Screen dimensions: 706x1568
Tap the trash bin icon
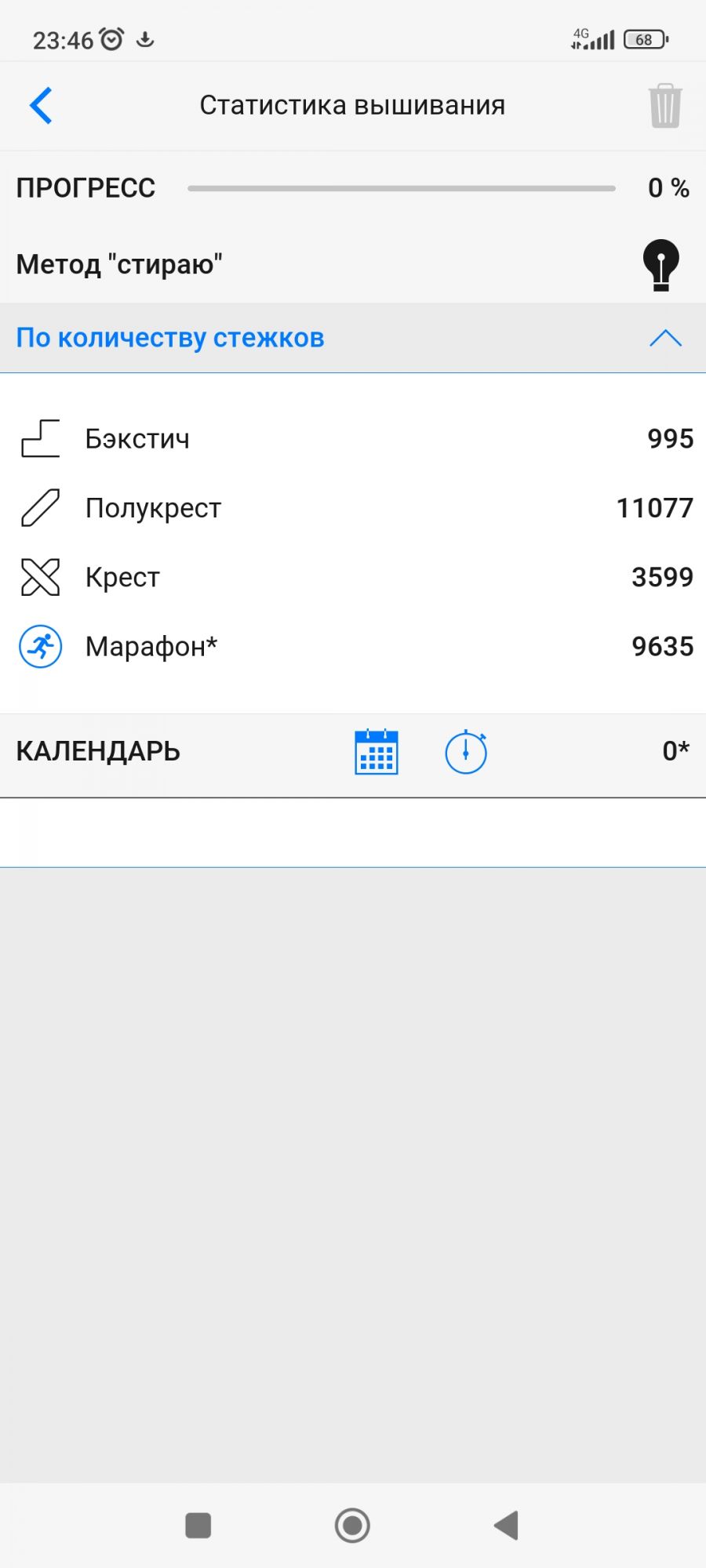tap(664, 106)
